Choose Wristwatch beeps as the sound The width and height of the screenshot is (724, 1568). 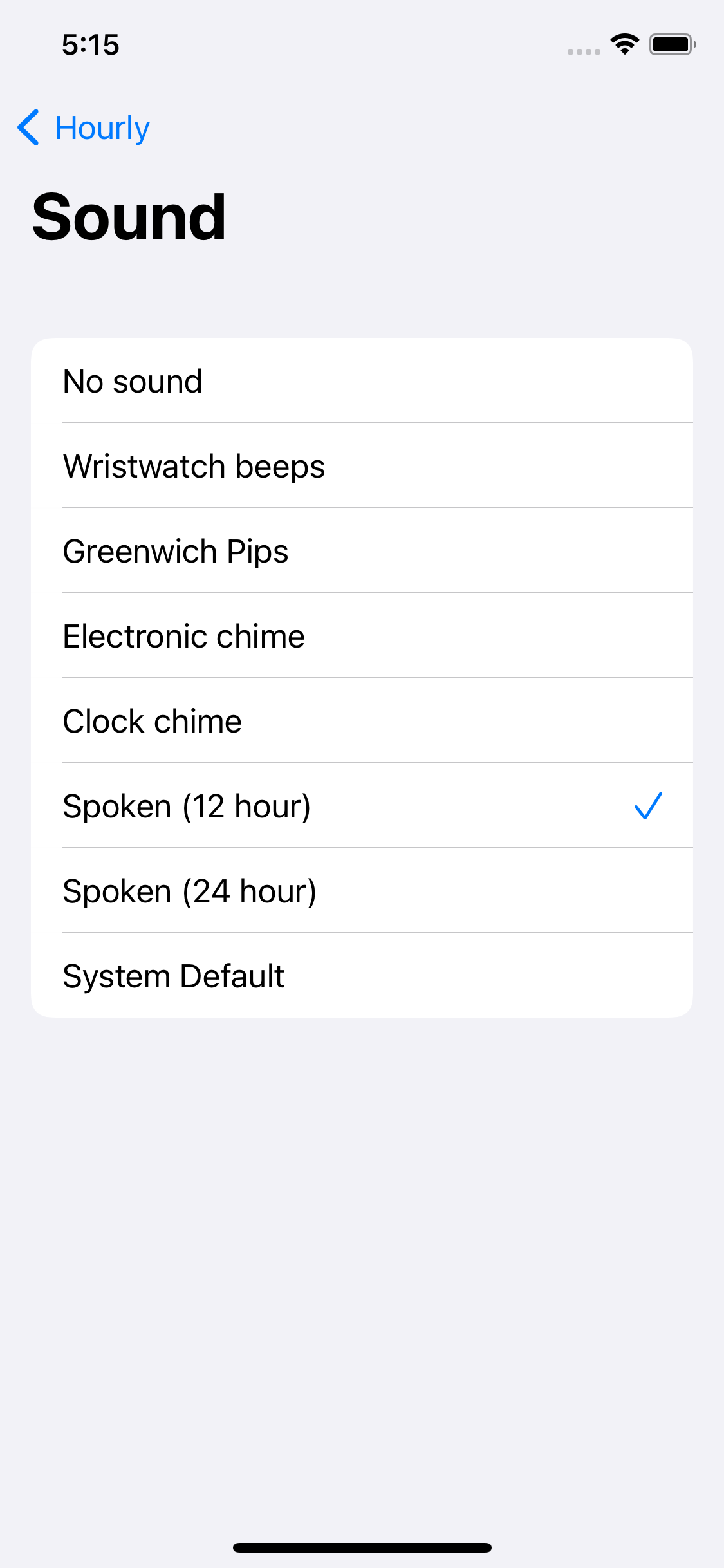[362, 465]
